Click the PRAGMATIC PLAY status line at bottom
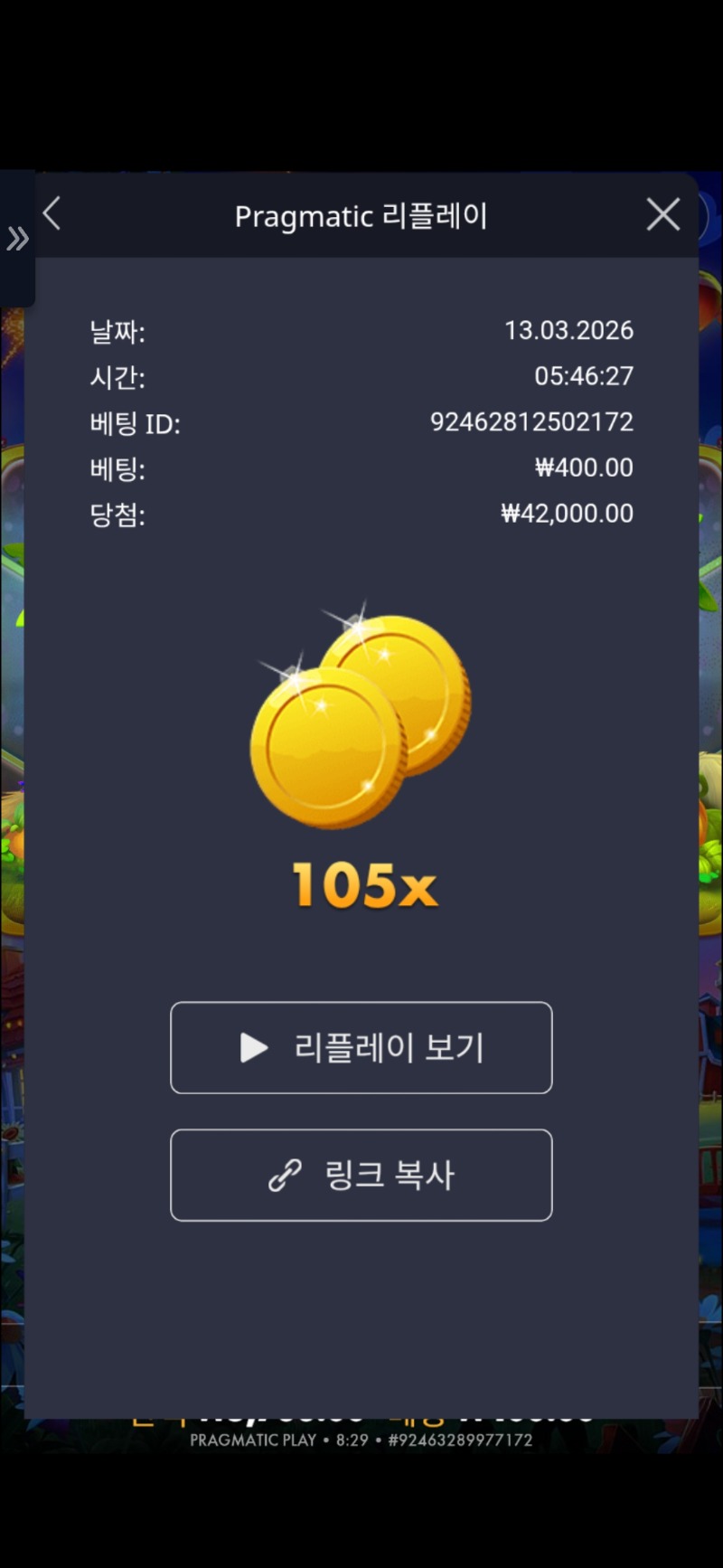This screenshot has width=723, height=1568. 361,1440
